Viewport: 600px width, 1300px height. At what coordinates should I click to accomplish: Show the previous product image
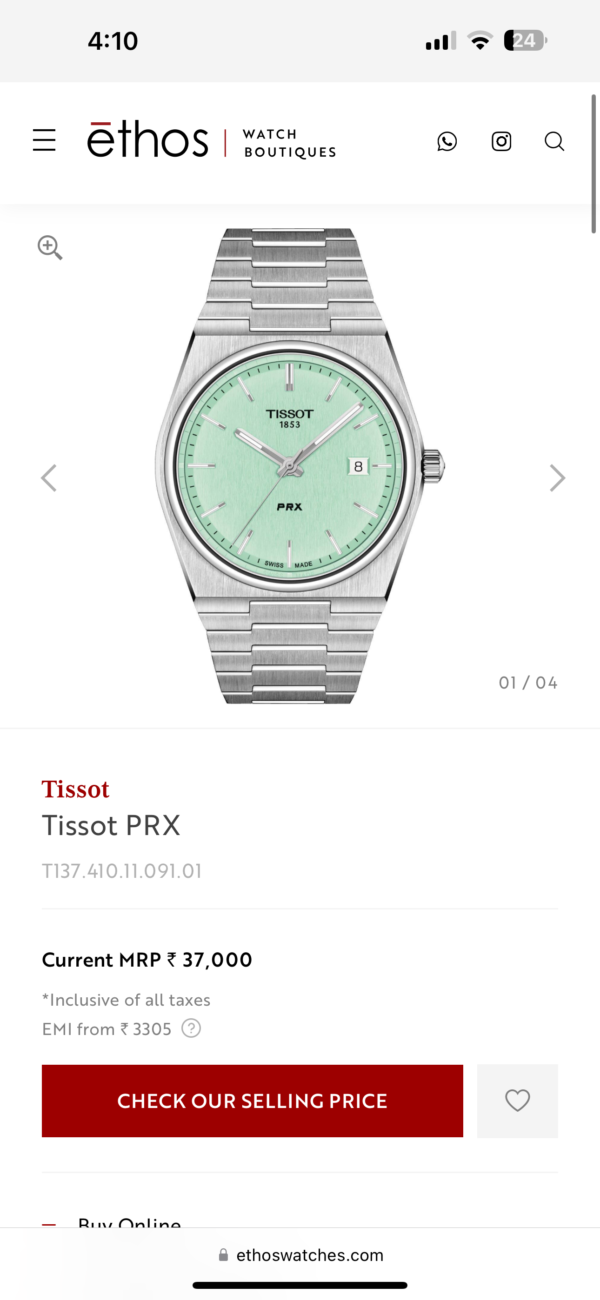pyautogui.click(x=48, y=478)
